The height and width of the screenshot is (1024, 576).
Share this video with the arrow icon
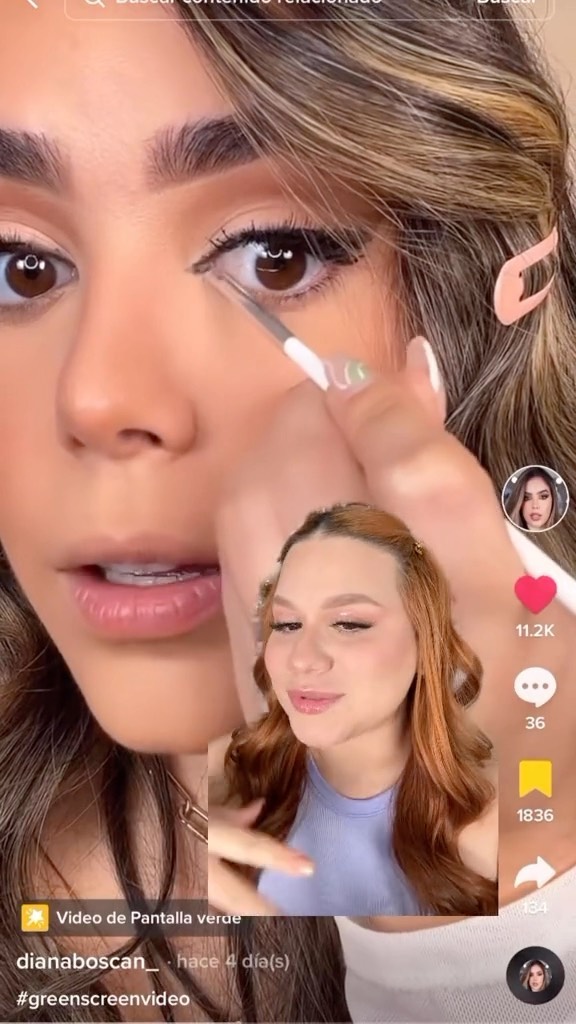(x=535, y=872)
